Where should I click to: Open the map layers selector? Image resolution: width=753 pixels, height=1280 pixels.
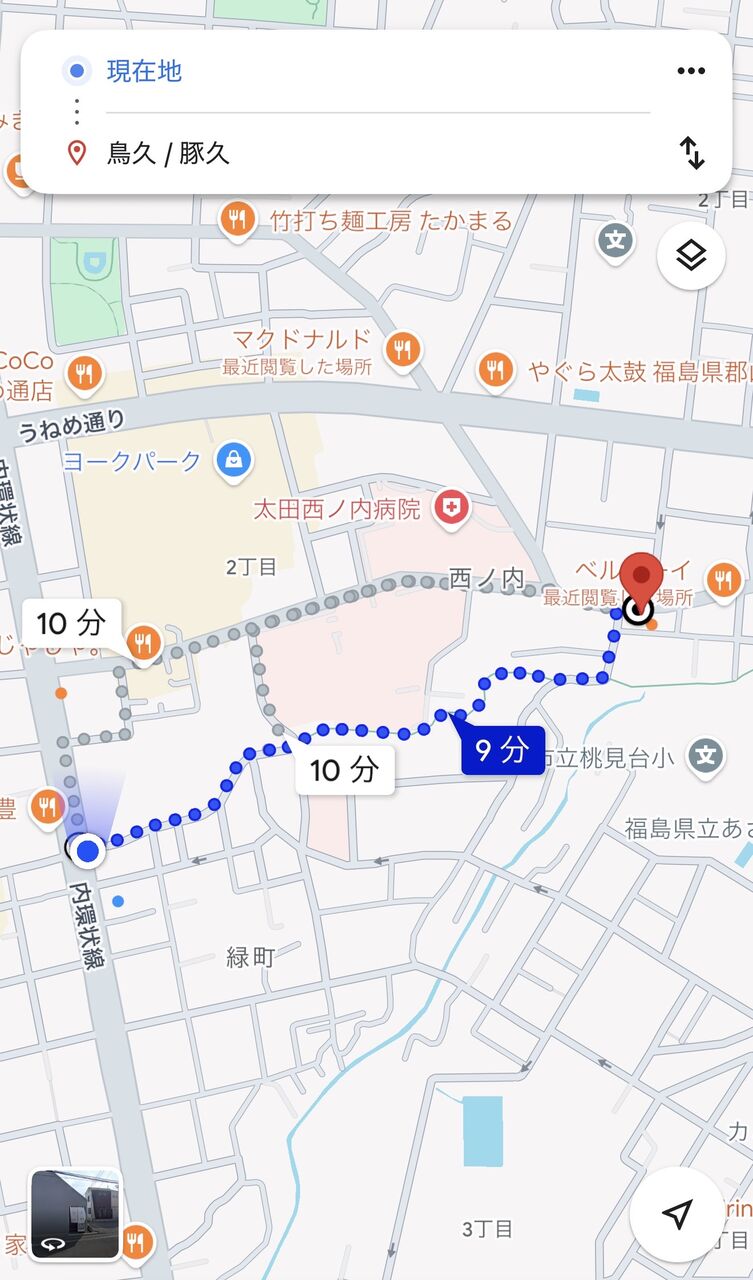click(691, 256)
